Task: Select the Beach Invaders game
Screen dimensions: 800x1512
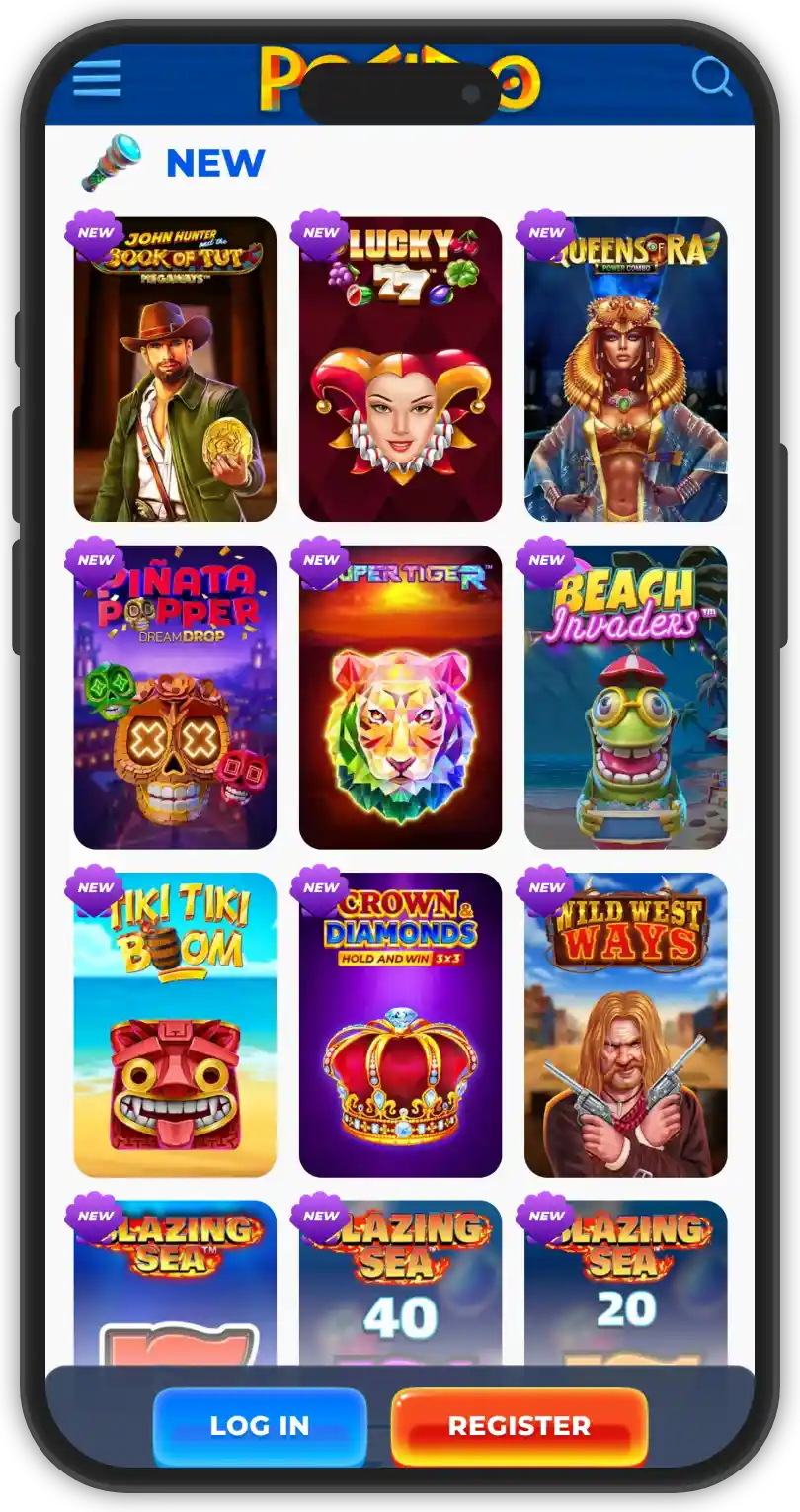Action: coord(625,698)
